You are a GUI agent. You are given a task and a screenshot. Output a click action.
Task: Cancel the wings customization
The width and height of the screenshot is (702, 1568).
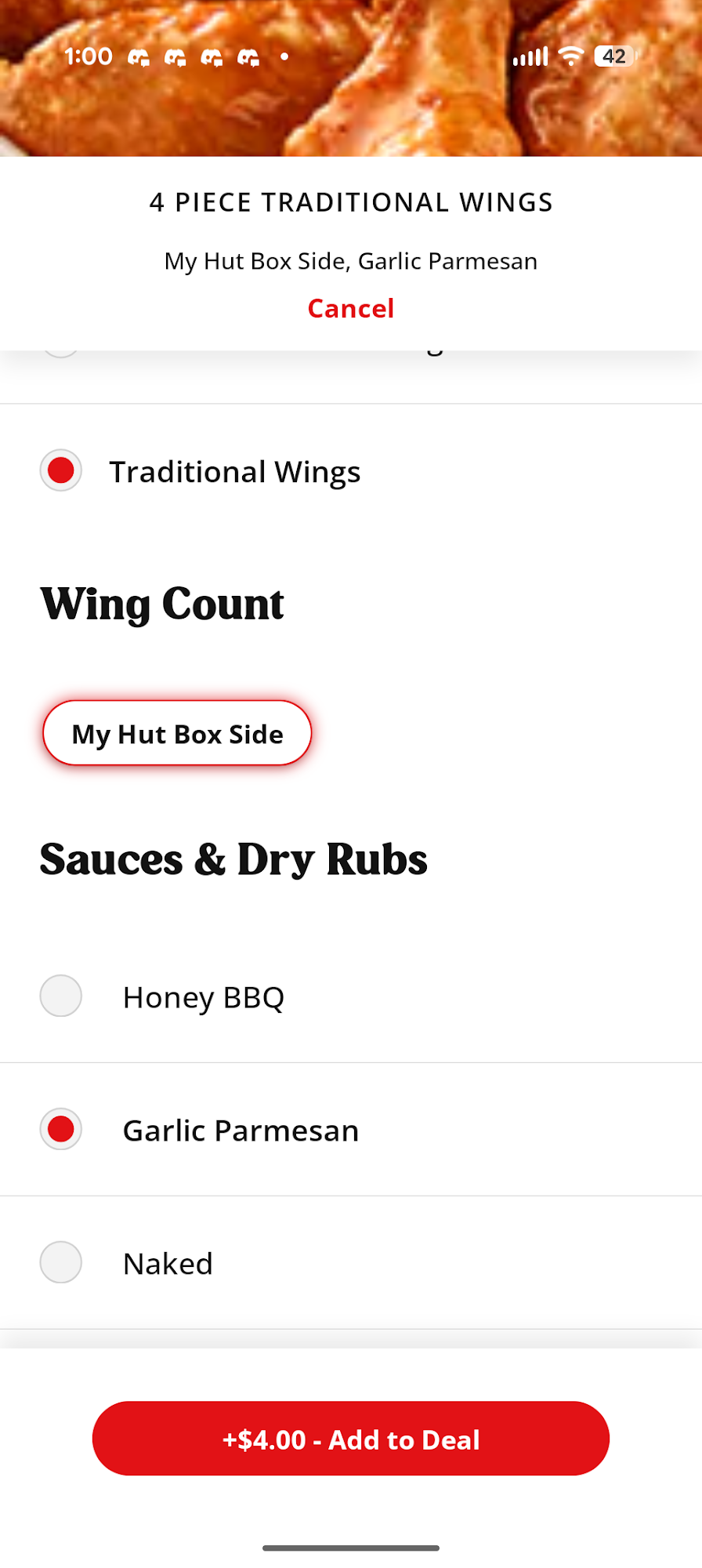tap(350, 309)
